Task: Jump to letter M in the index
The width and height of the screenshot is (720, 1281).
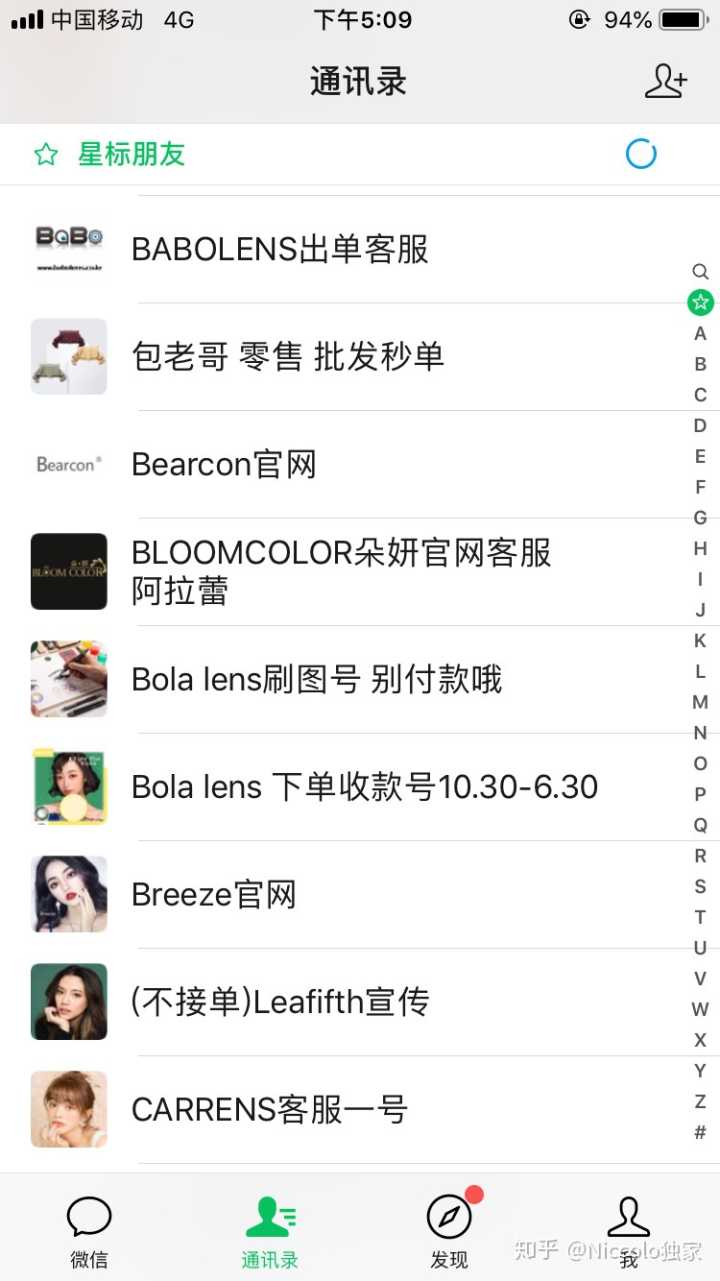Action: point(700,702)
